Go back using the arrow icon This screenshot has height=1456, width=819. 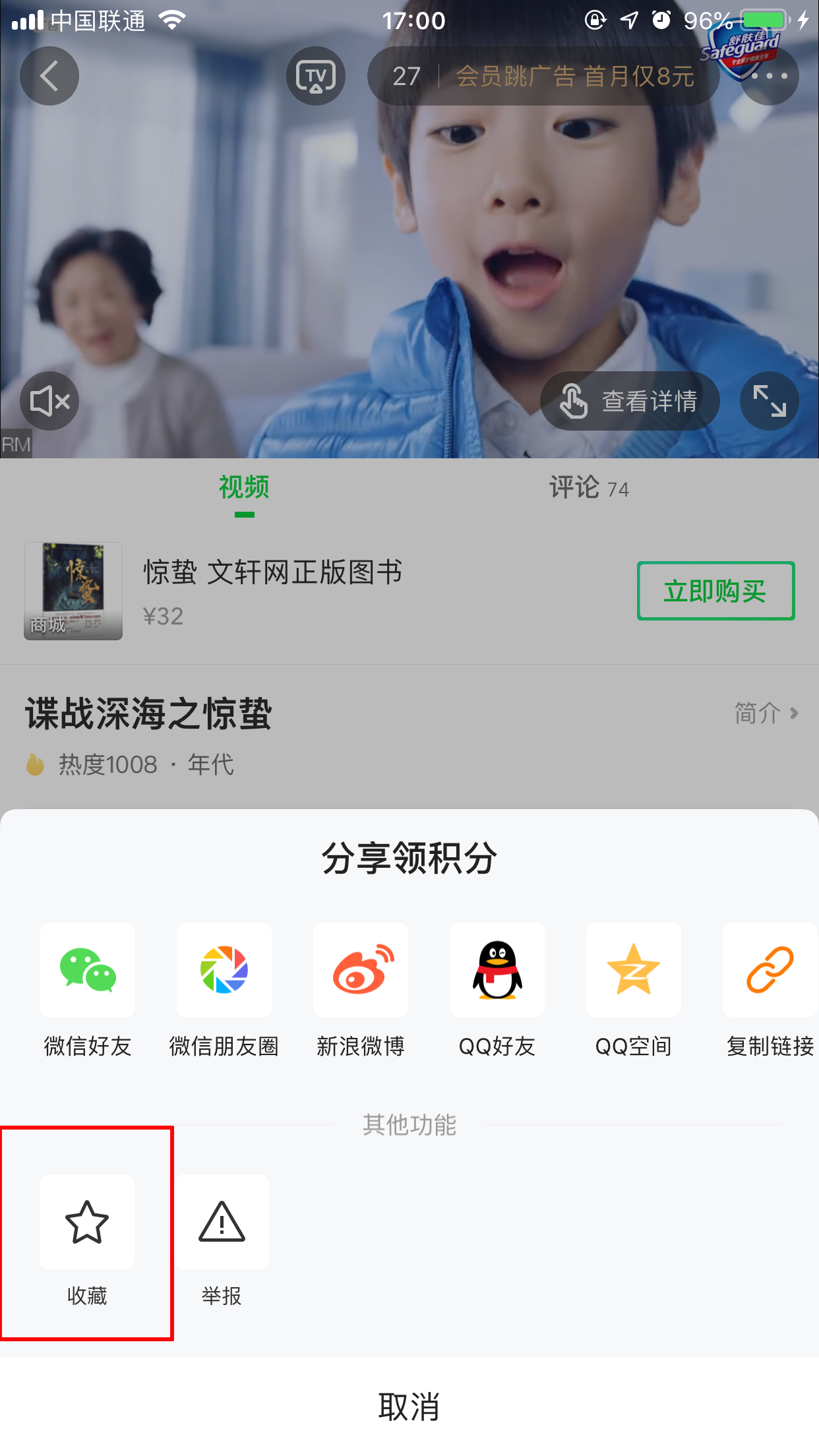pyautogui.click(x=49, y=76)
